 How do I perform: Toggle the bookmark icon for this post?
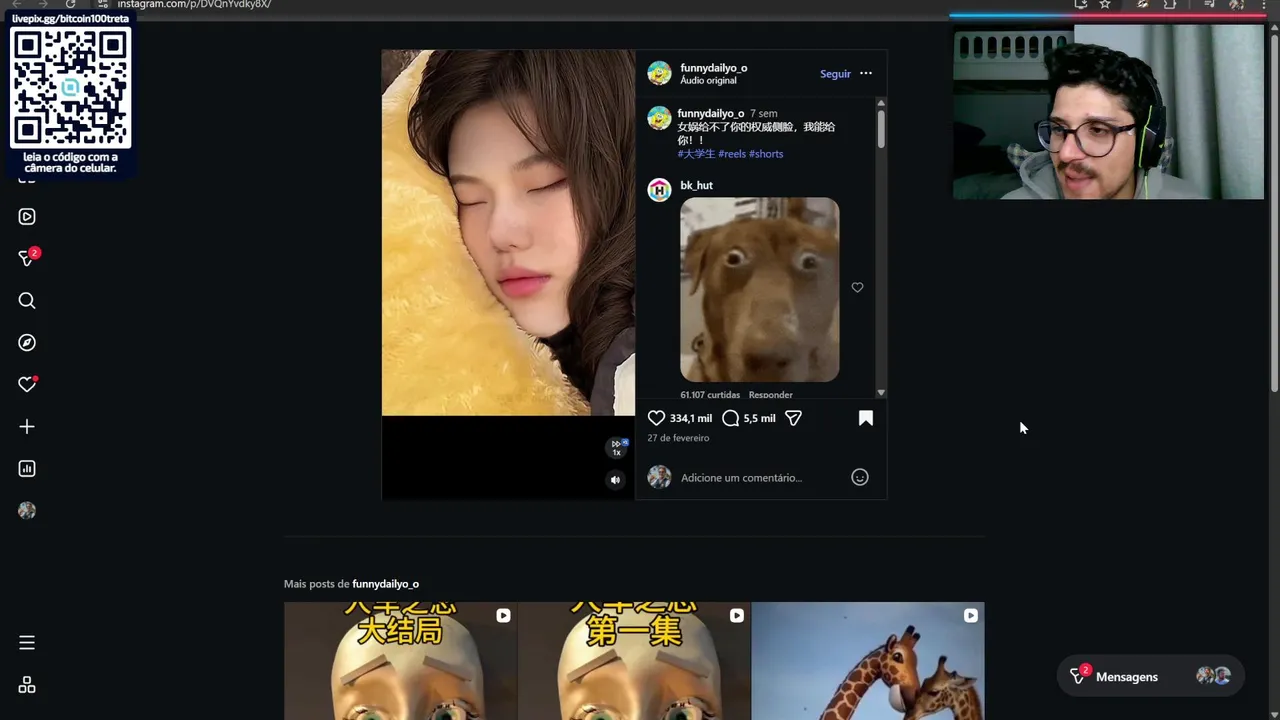pos(866,418)
